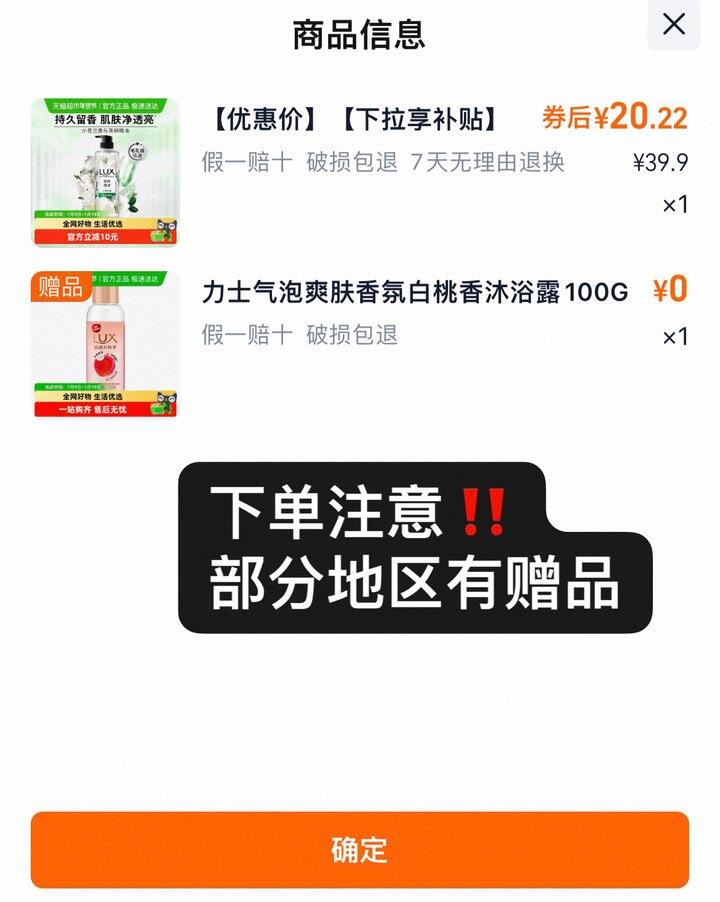Close the 商品信息 dialog
This screenshot has height=902, width=720.
pyautogui.click(x=674, y=24)
